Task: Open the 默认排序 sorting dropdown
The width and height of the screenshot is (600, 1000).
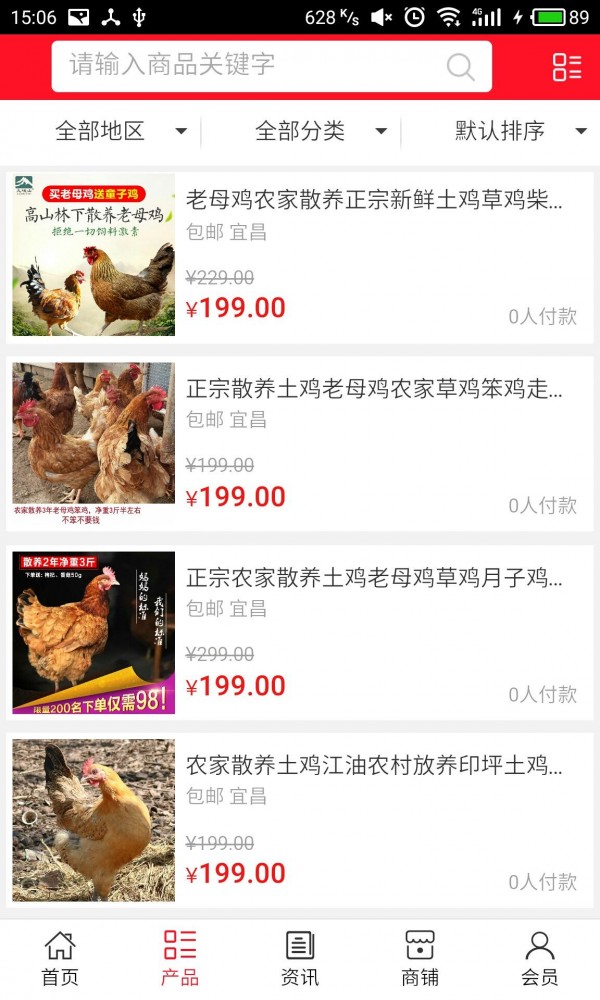Action: click(520, 131)
